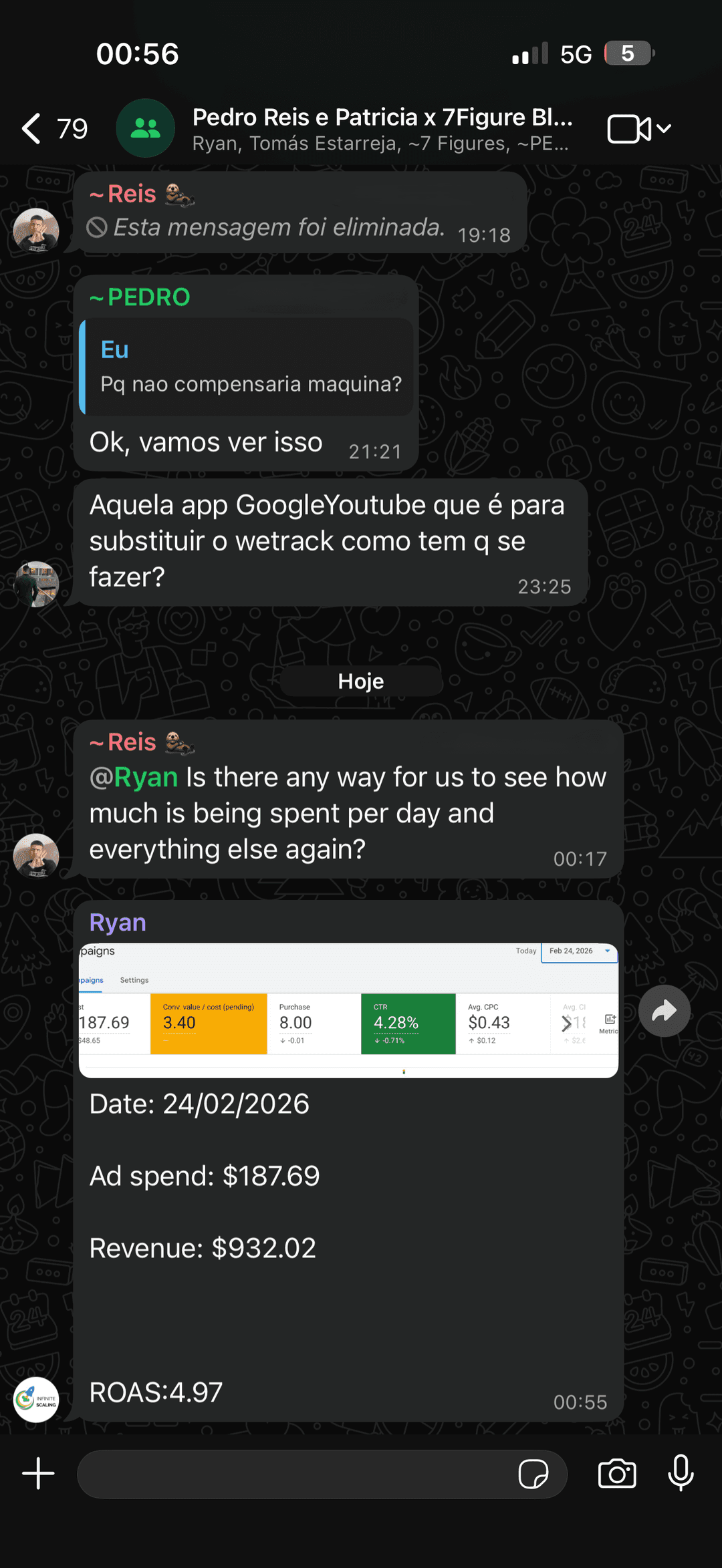Switch to the Settings tab in the screenshot
Screen dimensions: 722x1568
coord(134,980)
